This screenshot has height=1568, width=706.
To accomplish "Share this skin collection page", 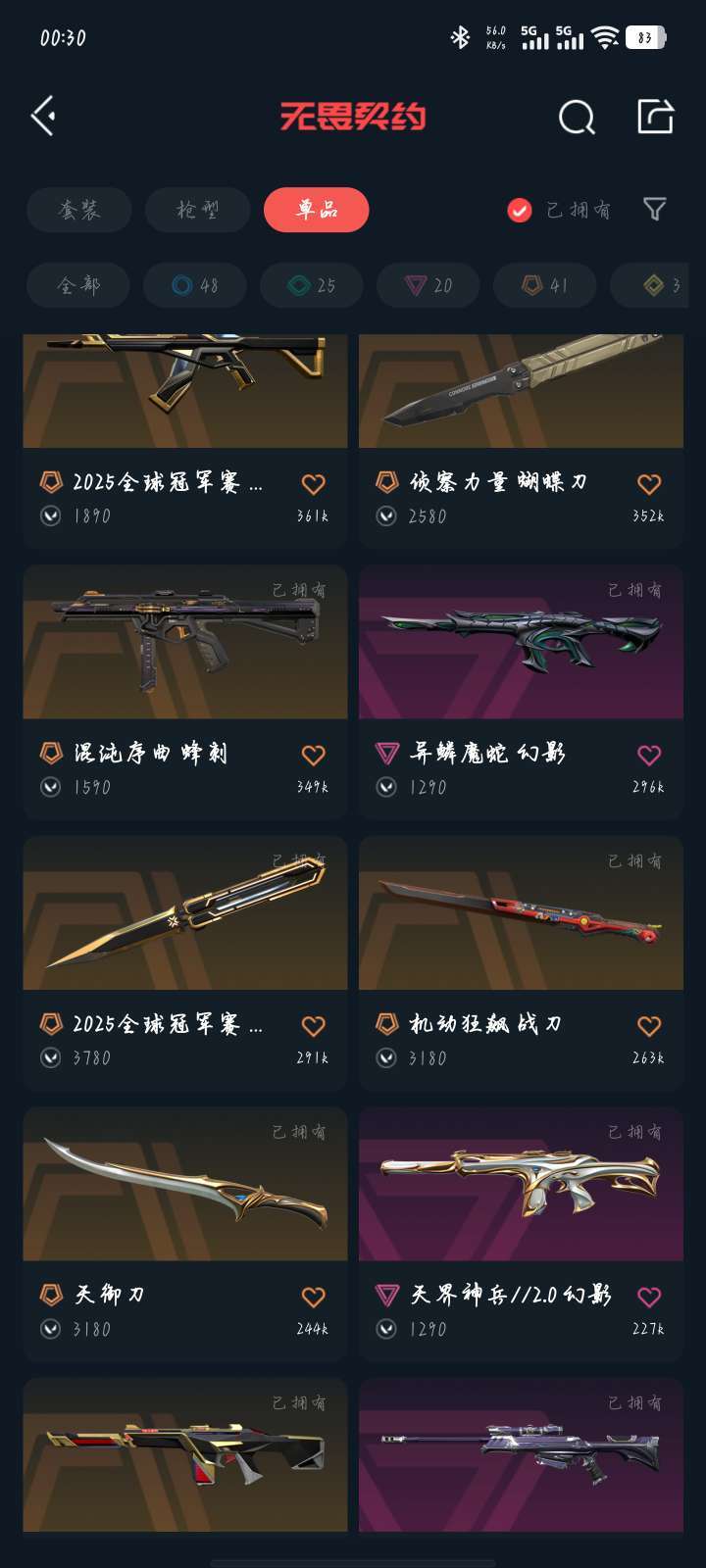I will pos(655,117).
